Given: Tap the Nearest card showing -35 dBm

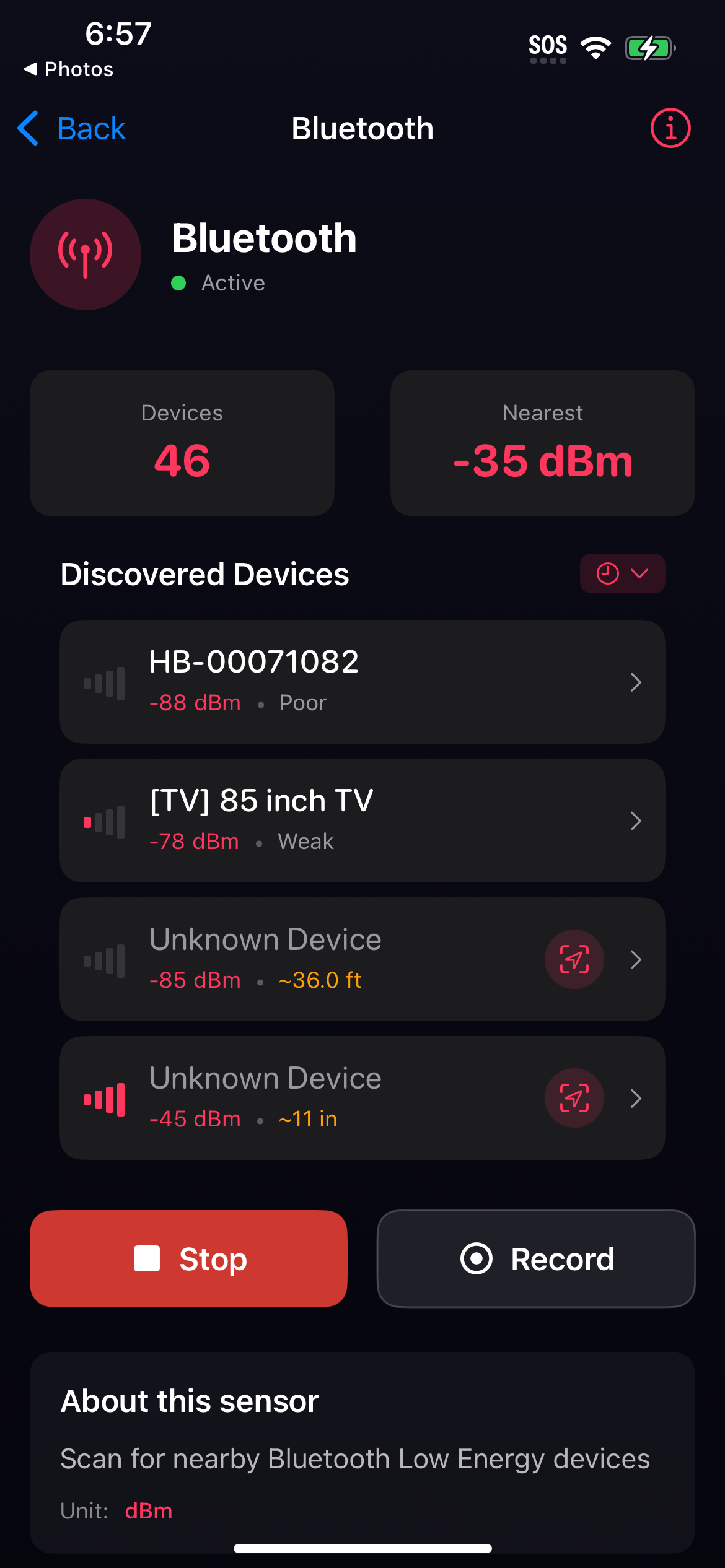Looking at the screenshot, I should pyautogui.click(x=542, y=442).
